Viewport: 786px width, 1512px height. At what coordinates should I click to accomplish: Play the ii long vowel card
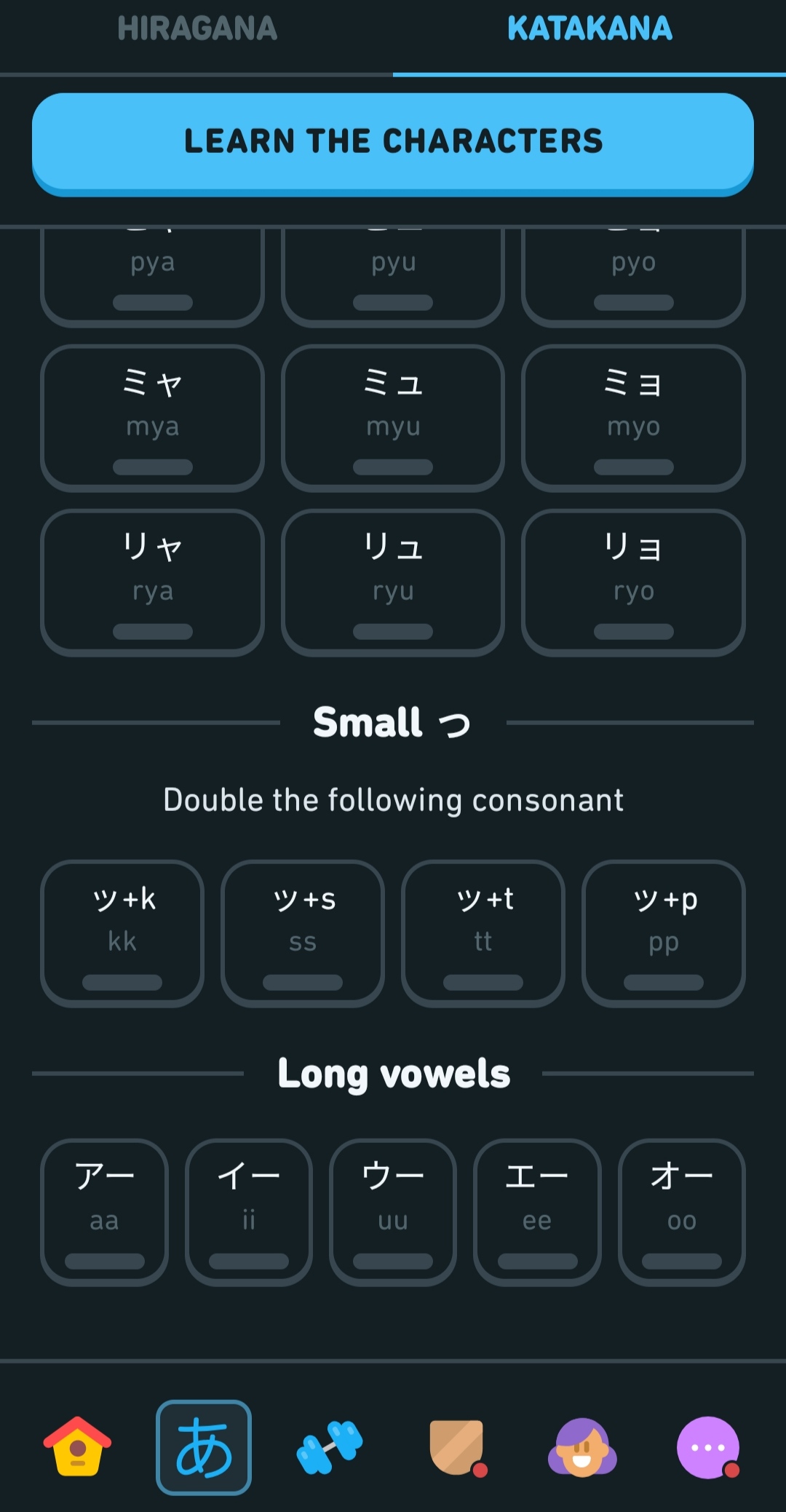click(249, 1211)
